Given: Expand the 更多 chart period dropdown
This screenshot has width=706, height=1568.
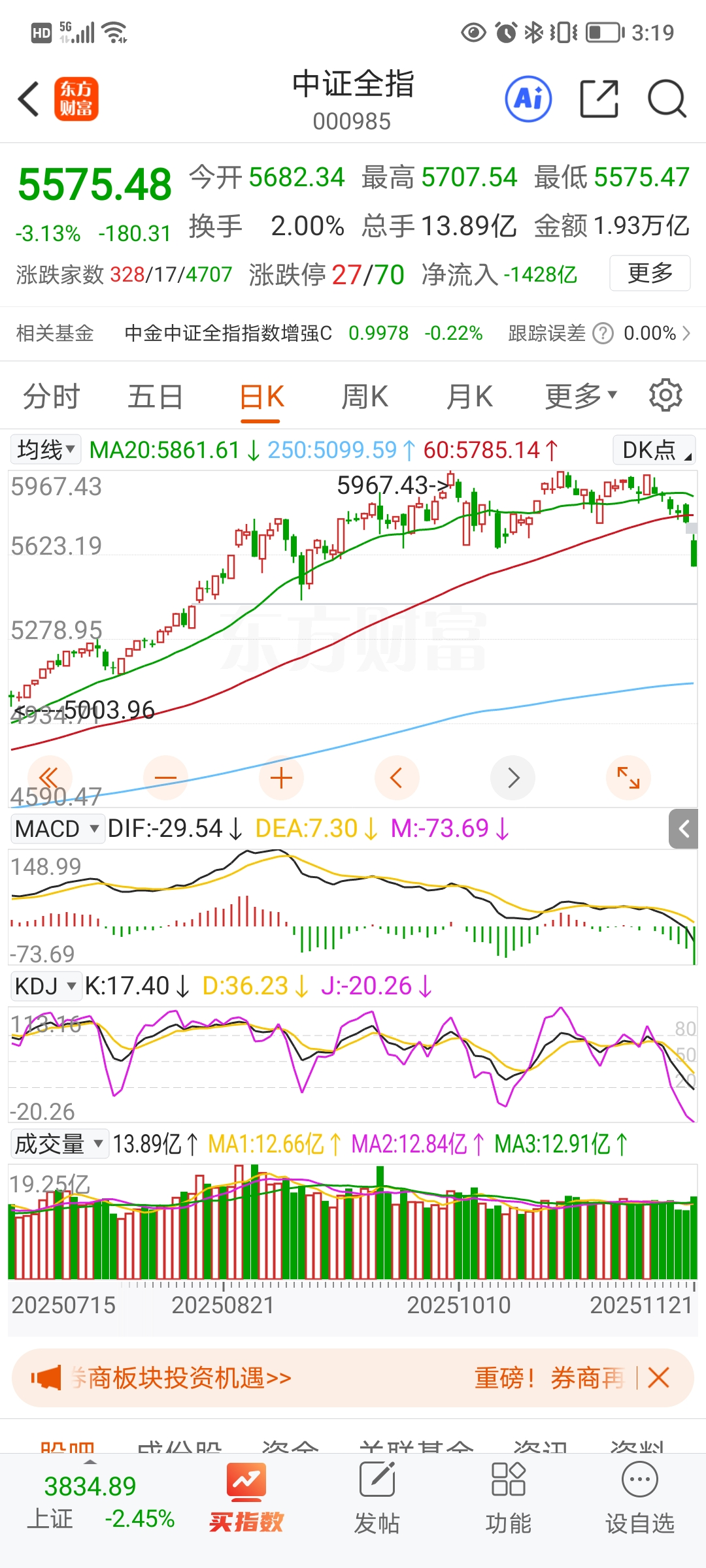Looking at the screenshot, I should click(x=580, y=396).
